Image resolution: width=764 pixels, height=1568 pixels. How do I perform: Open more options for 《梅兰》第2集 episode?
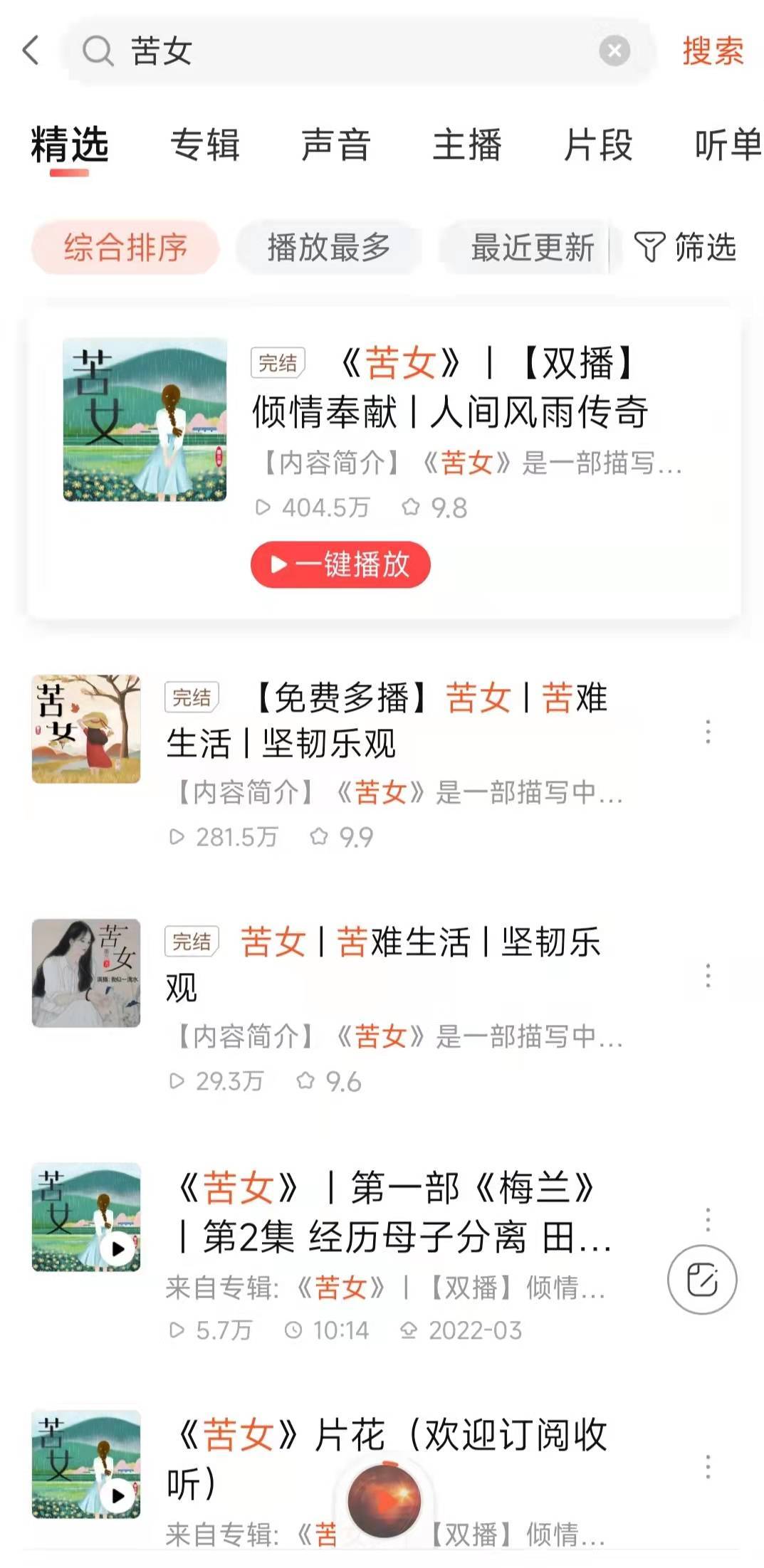tap(707, 1219)
